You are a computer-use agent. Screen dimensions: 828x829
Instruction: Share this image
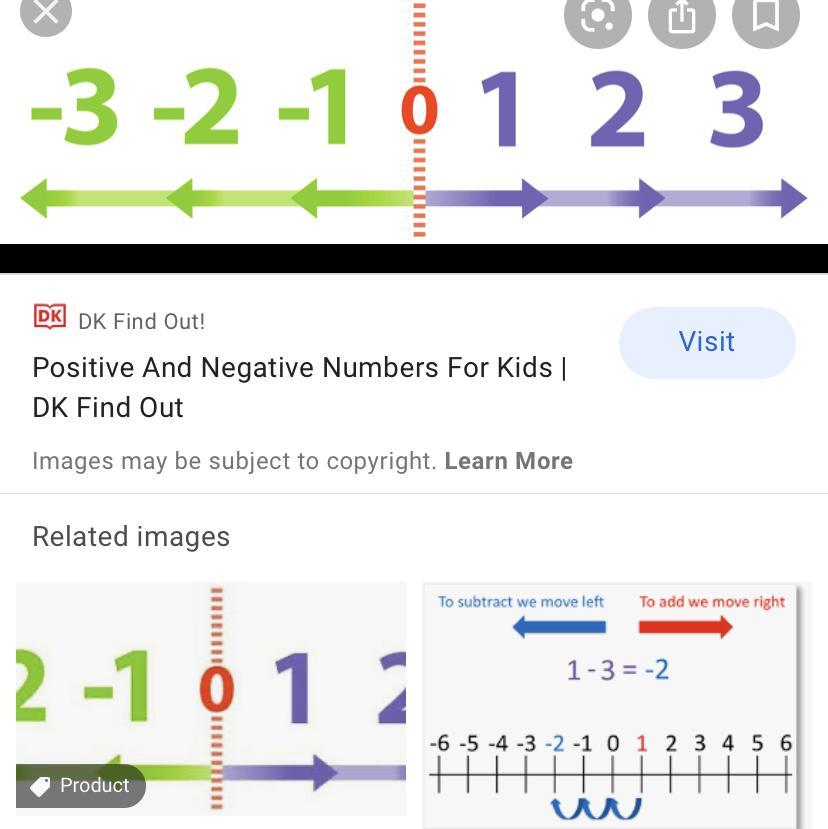(681, 16)
